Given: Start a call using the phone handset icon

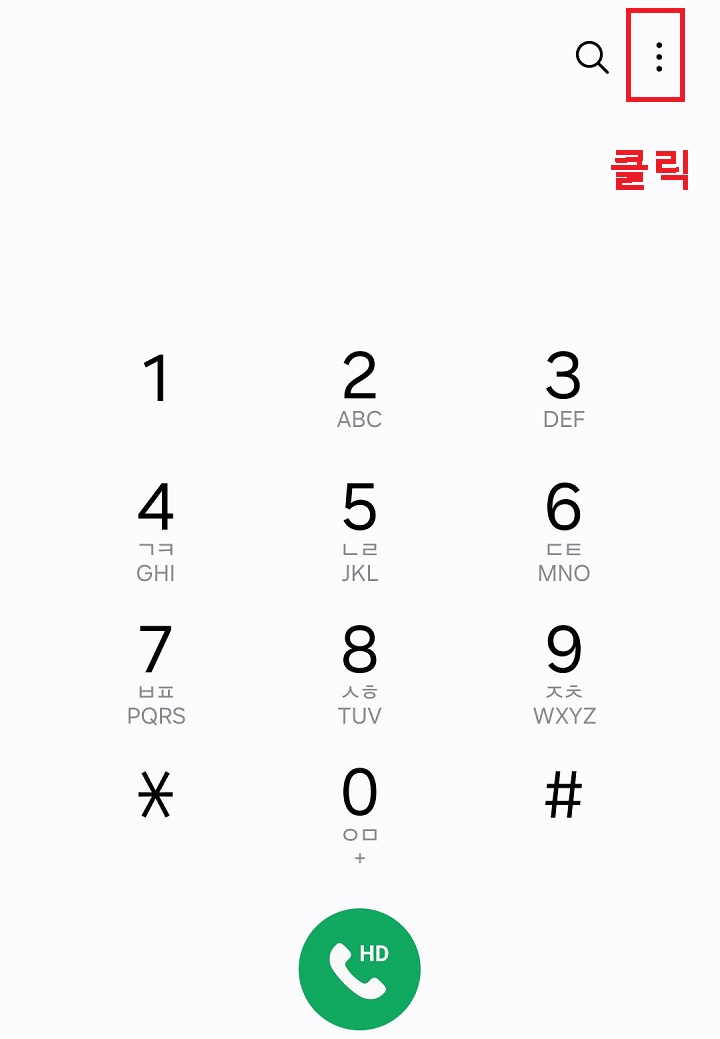Looking at the screenshot, I should pos(360,967).
